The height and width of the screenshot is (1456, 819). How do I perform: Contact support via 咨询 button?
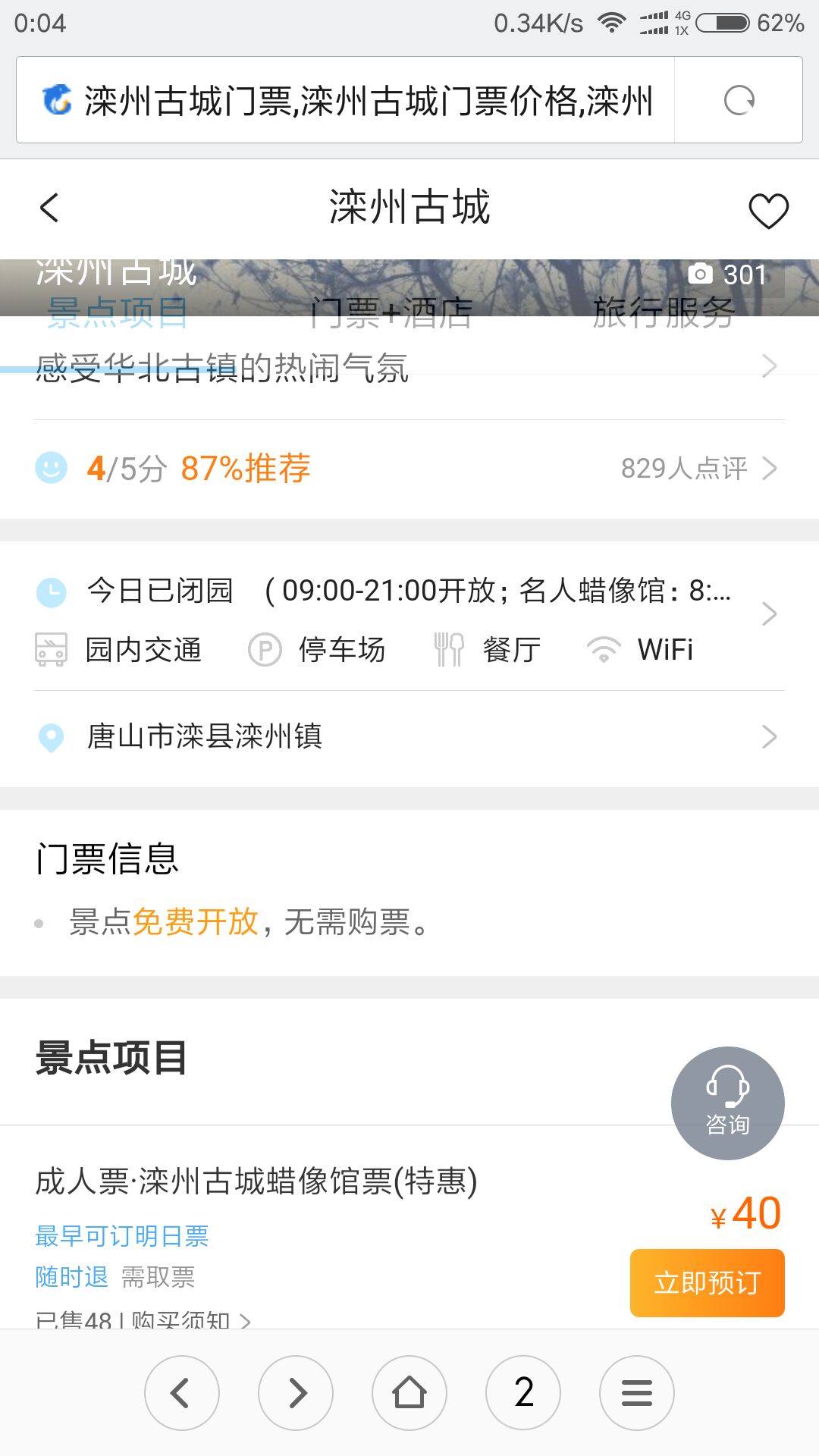click(x=727, y=1103)
